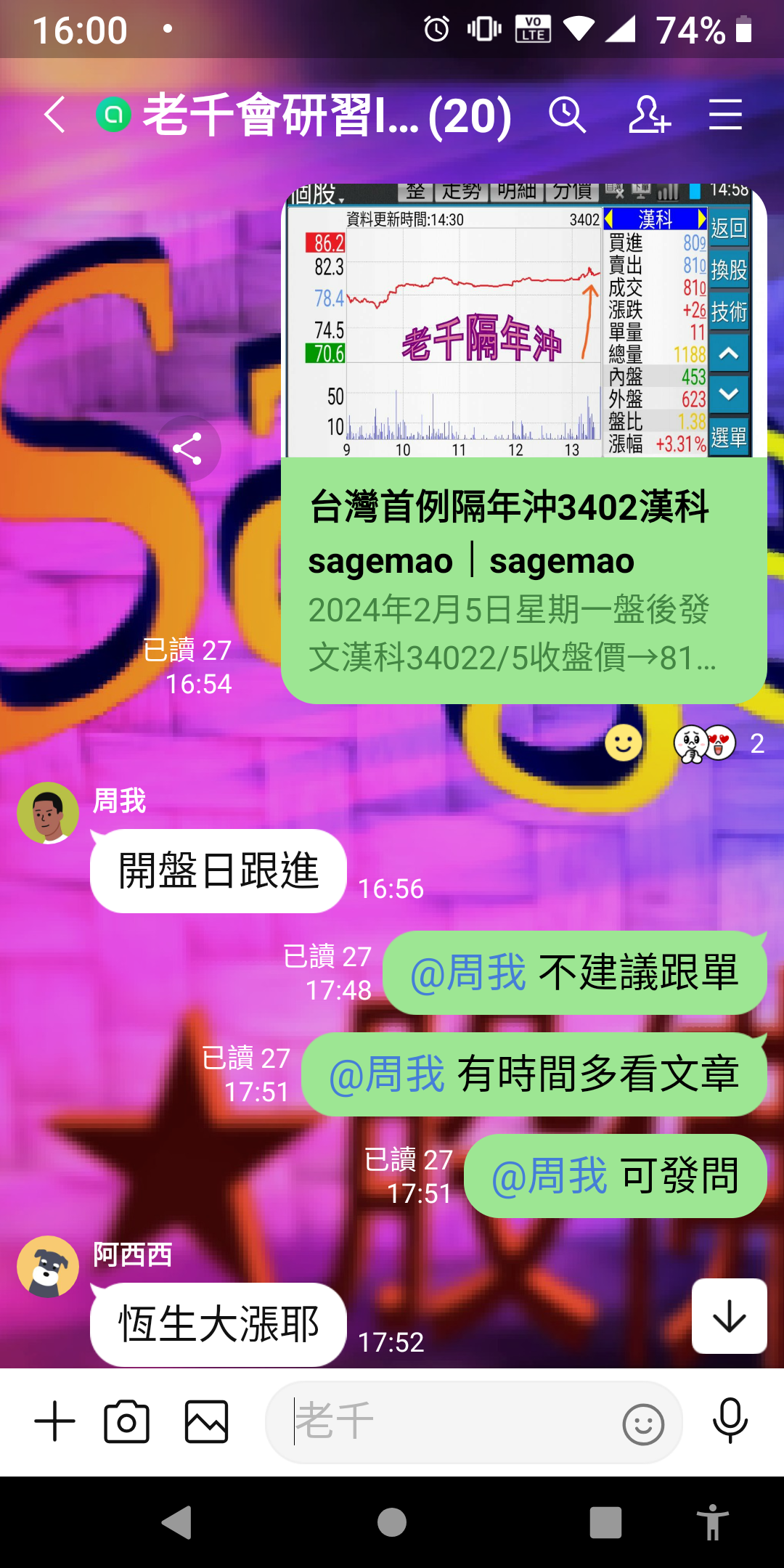Tap the @周我 mention in 不建議跟單 message
This screenshot has width=784, height=1568.
(x=467, y=973)
